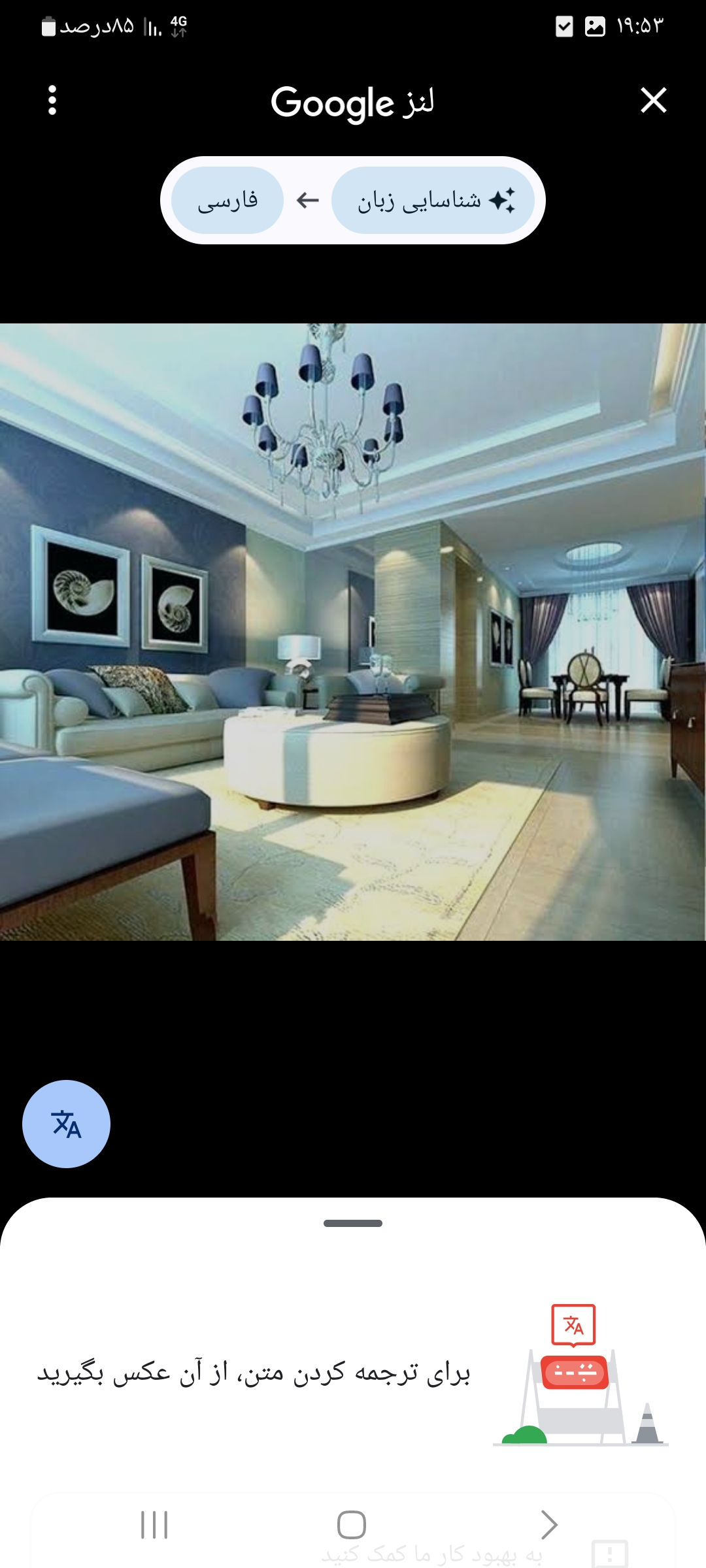
Task: Expand the bottom sheet drag handle
Action: pos(353,1223)
